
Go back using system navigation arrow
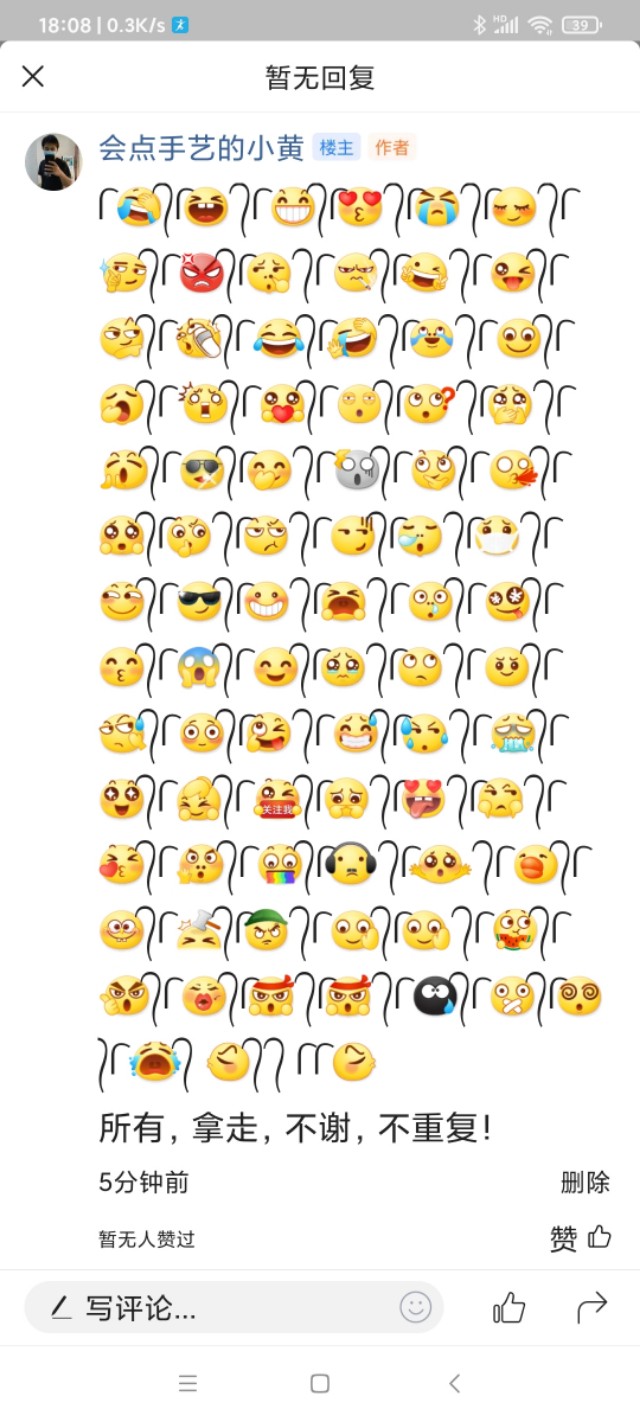coord(454,1383)
